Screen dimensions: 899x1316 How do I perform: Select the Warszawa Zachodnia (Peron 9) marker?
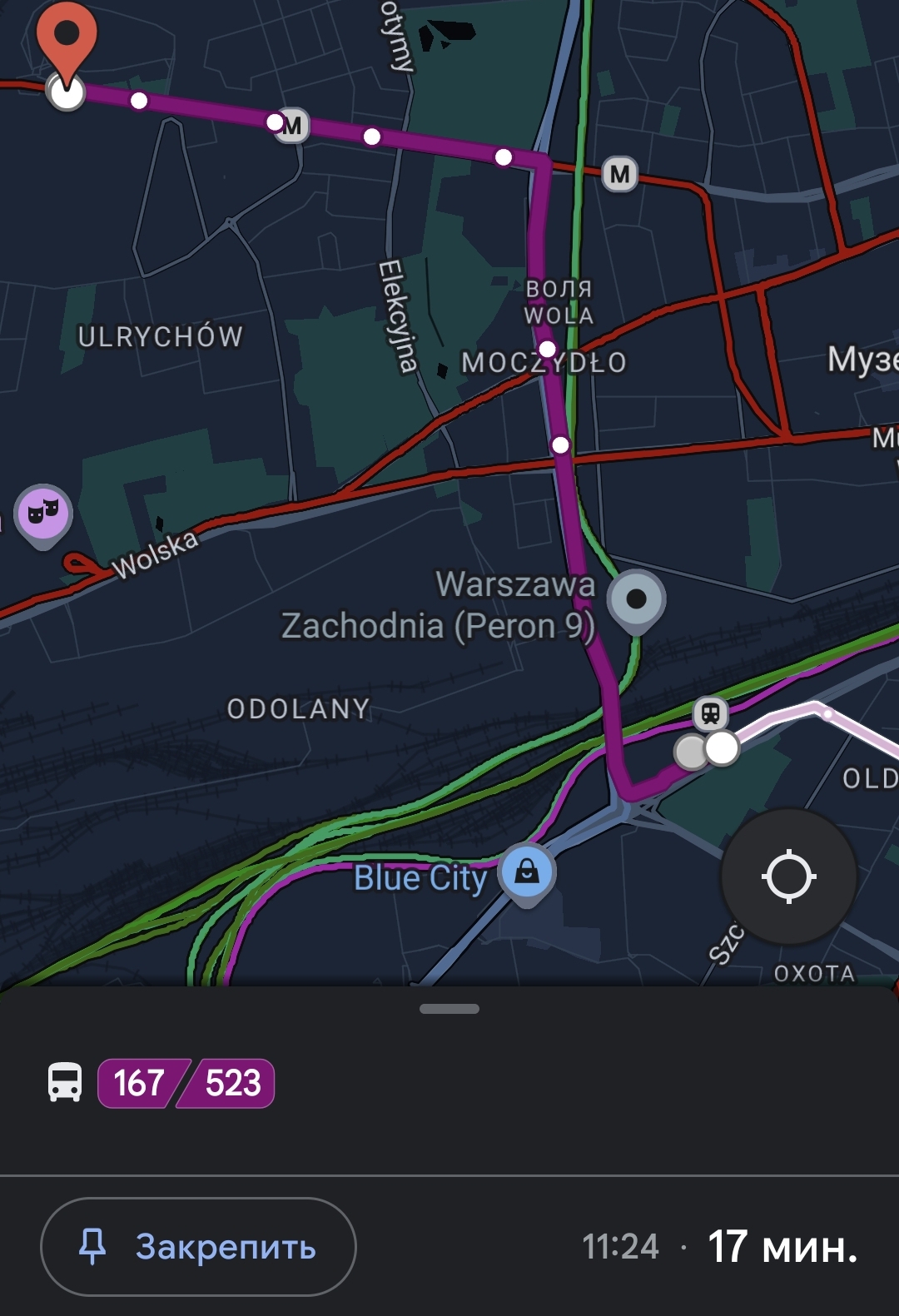pyautogui.click(x=636, y=598)
